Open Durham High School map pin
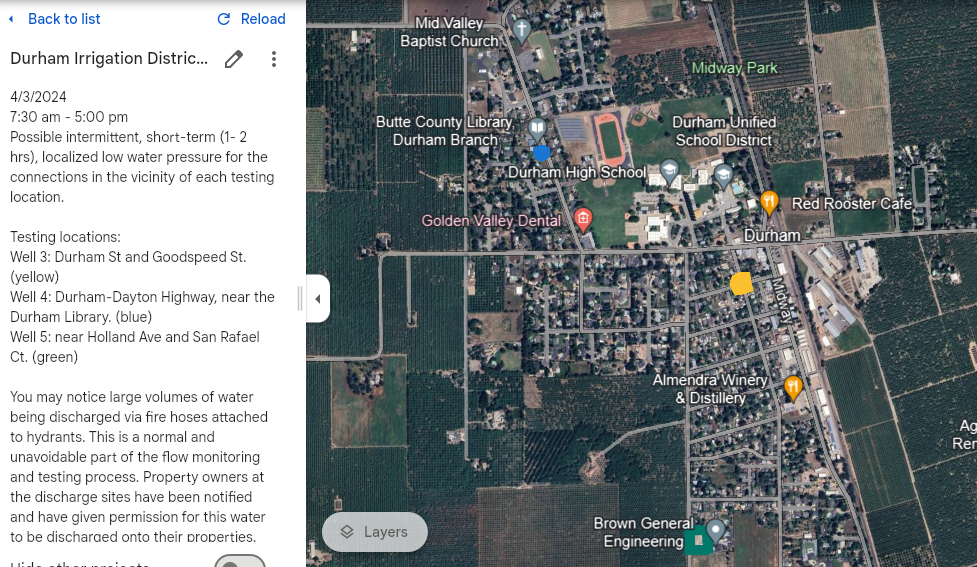This screenshot has height=567, width=977. point(669,171)
